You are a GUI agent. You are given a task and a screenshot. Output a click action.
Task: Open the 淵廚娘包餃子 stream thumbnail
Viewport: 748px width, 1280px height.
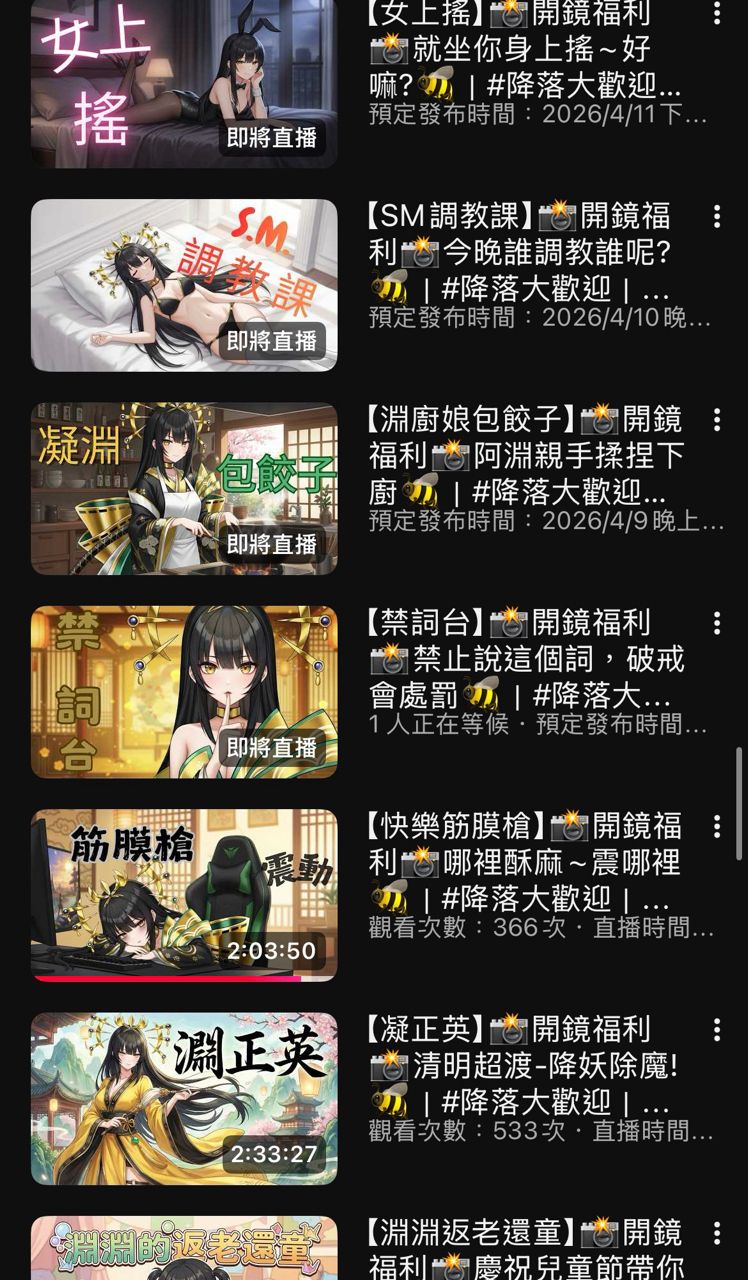[x=184, y=489]
